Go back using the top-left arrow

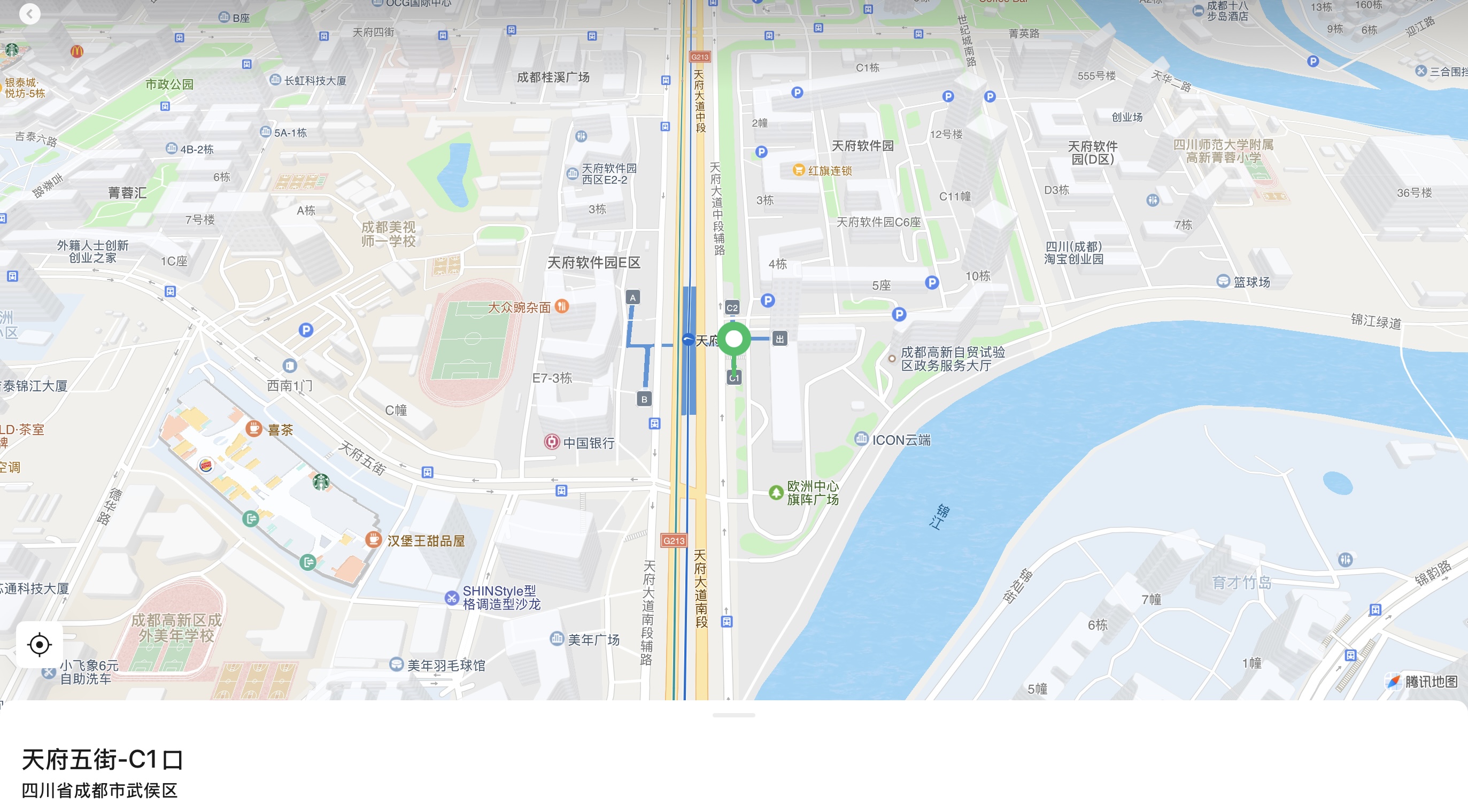pos(29,14)
